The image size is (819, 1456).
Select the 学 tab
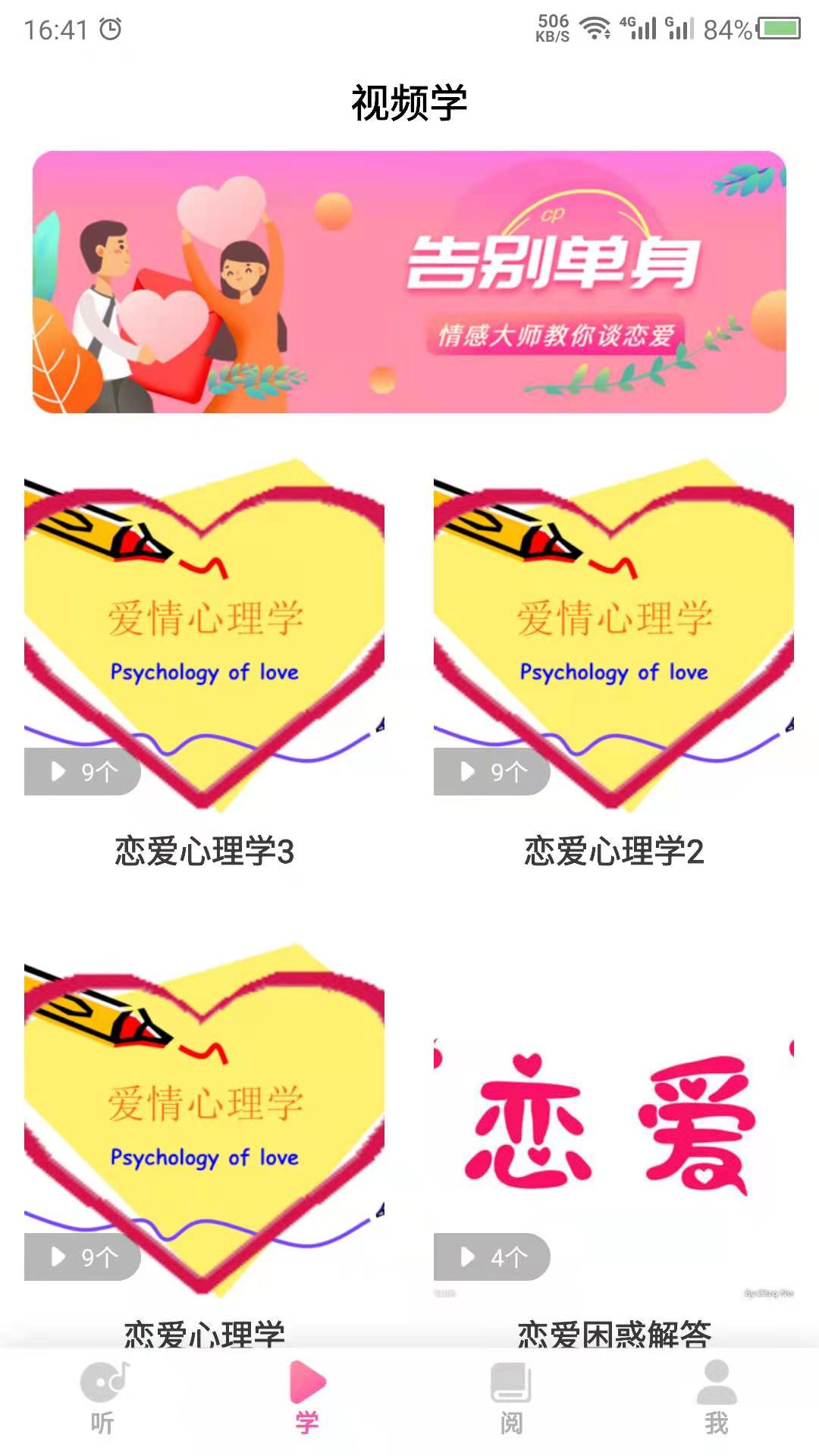click(307, 1399)
